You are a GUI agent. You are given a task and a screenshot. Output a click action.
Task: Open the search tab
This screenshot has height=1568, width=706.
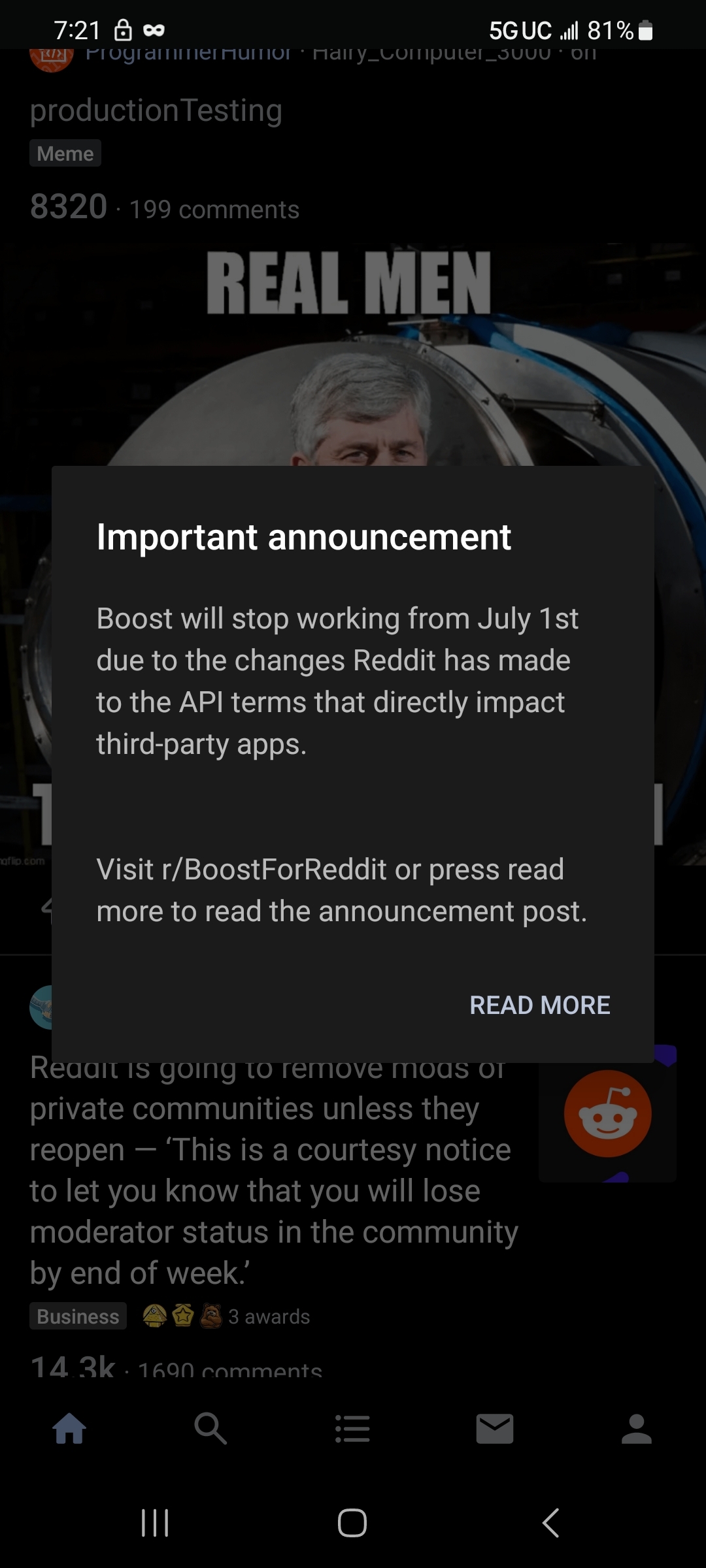pos(210,1428)
